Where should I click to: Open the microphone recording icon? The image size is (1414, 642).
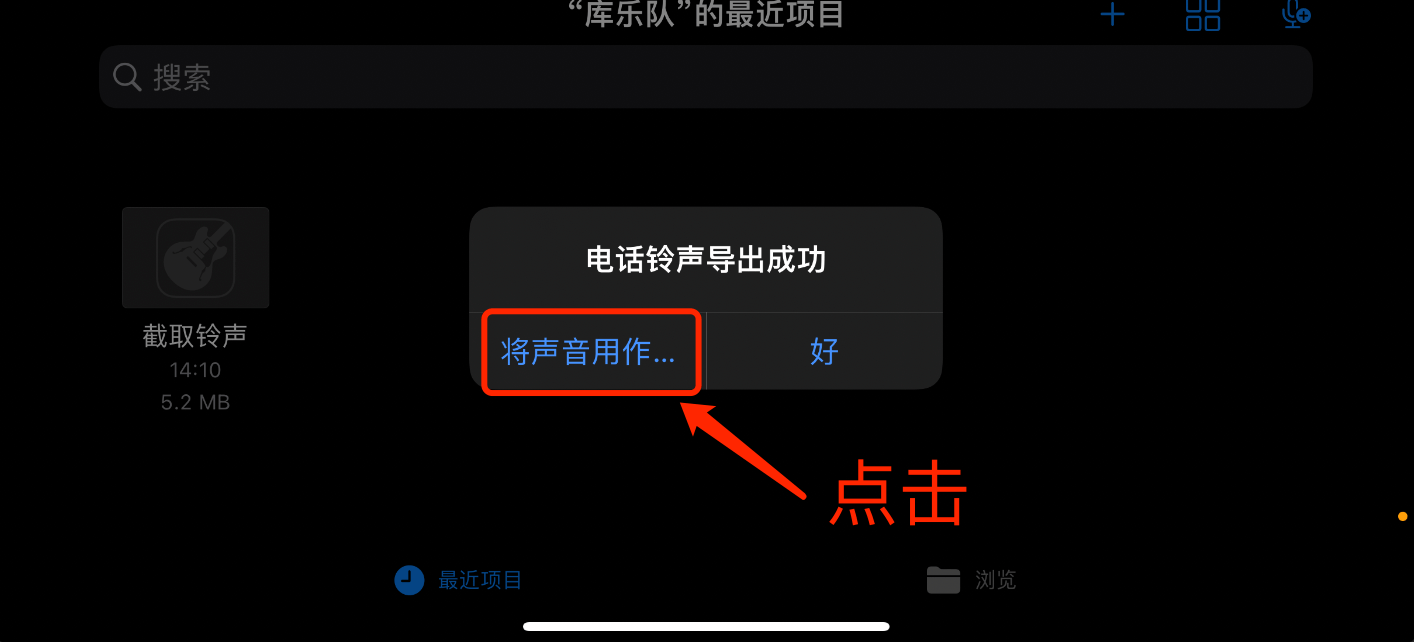(1295, 14)
